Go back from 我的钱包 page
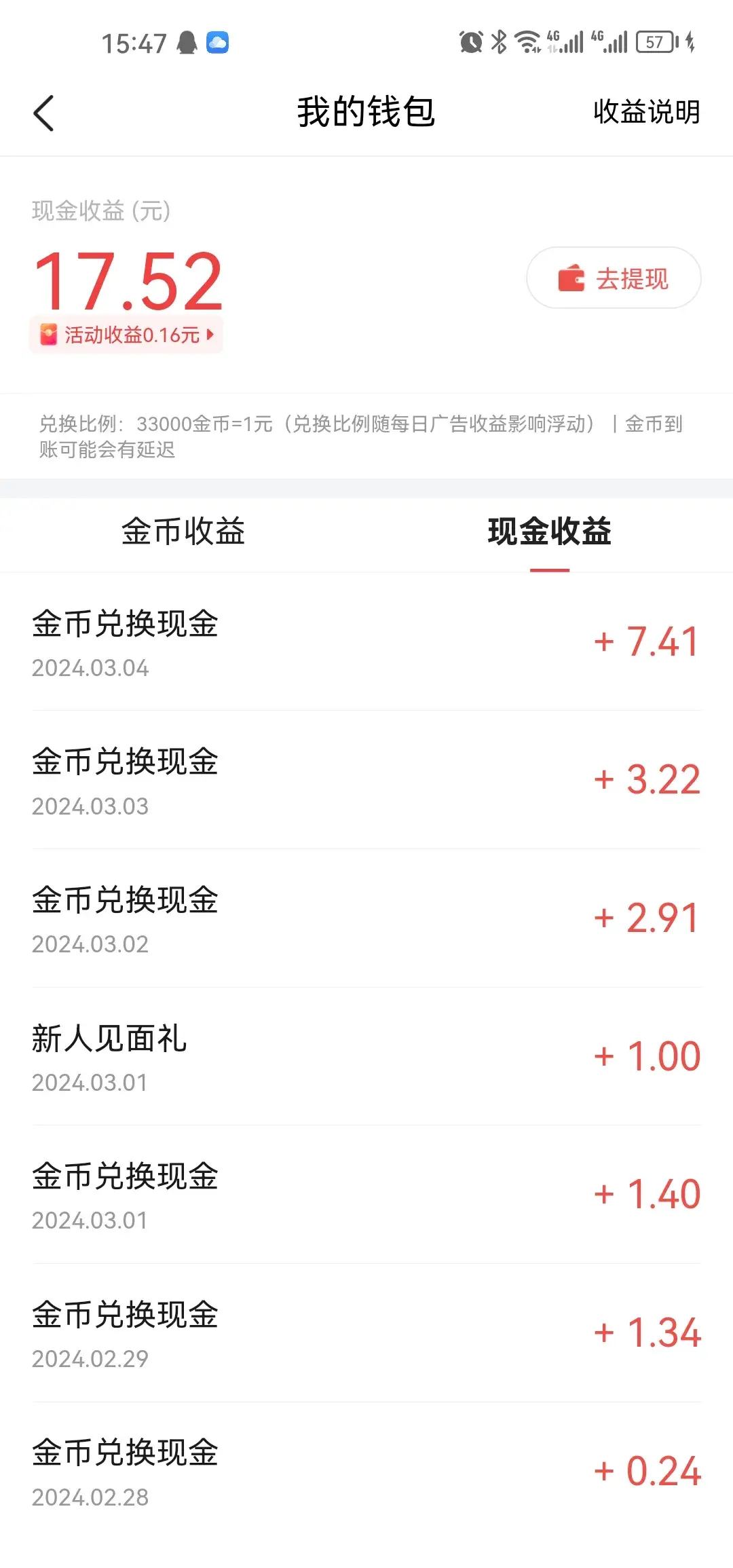Screen dimensions: 733x1568 (x=43, y=113)
